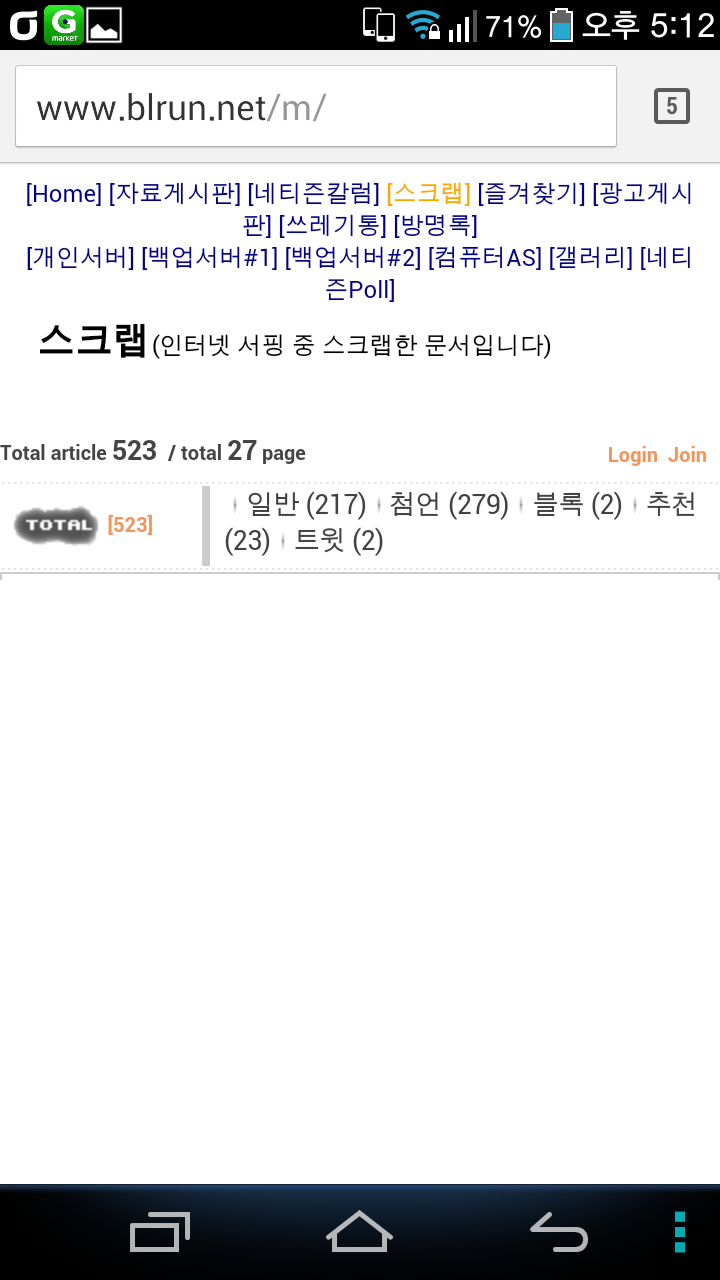This screenshot has height=1280, width=720.
Task: Open the [쓰레기통] link
Action: [x=333, y=226]
